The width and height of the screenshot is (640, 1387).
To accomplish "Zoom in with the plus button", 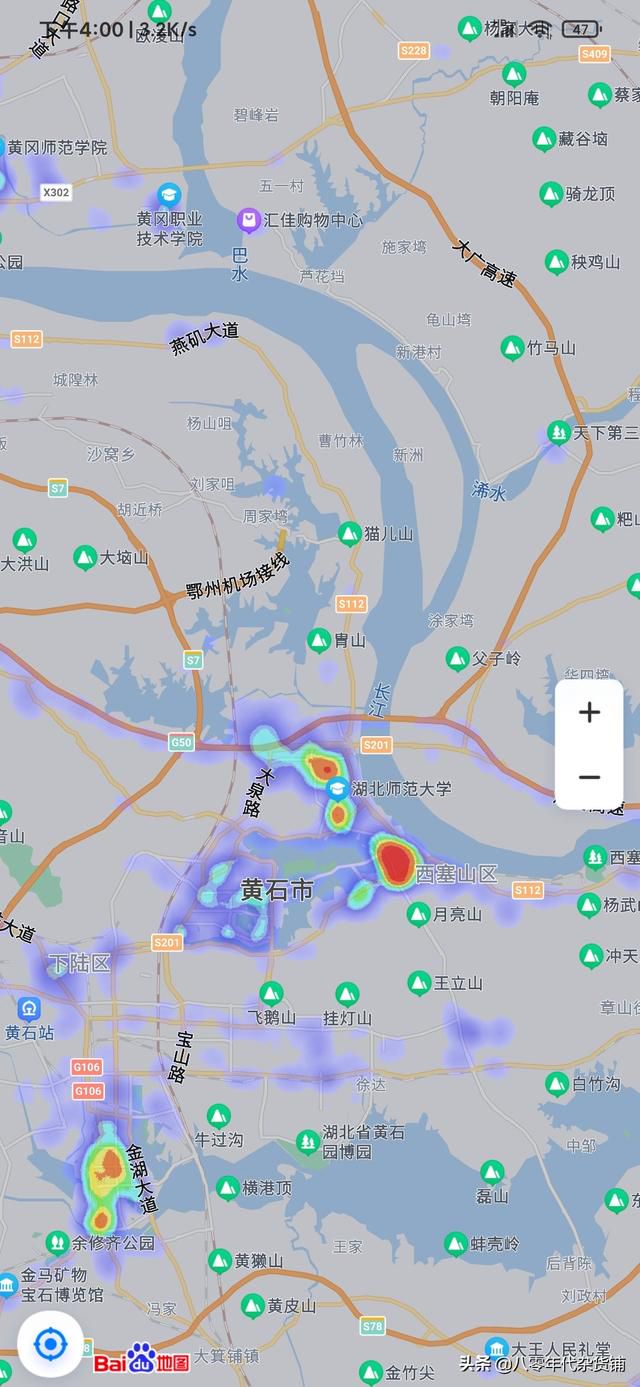I will tap(589, 712).
